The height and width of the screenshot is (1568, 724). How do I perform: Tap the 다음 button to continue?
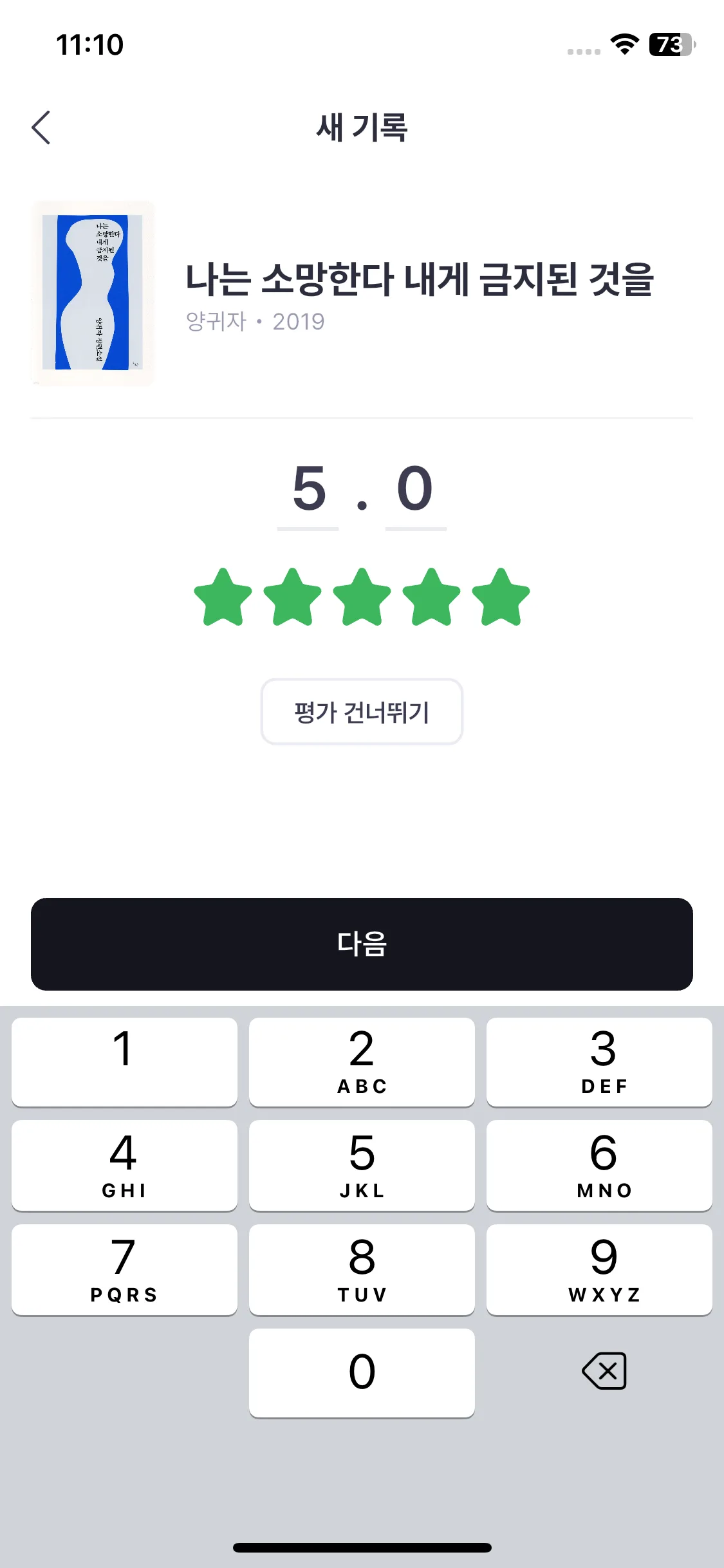(362, 944)
